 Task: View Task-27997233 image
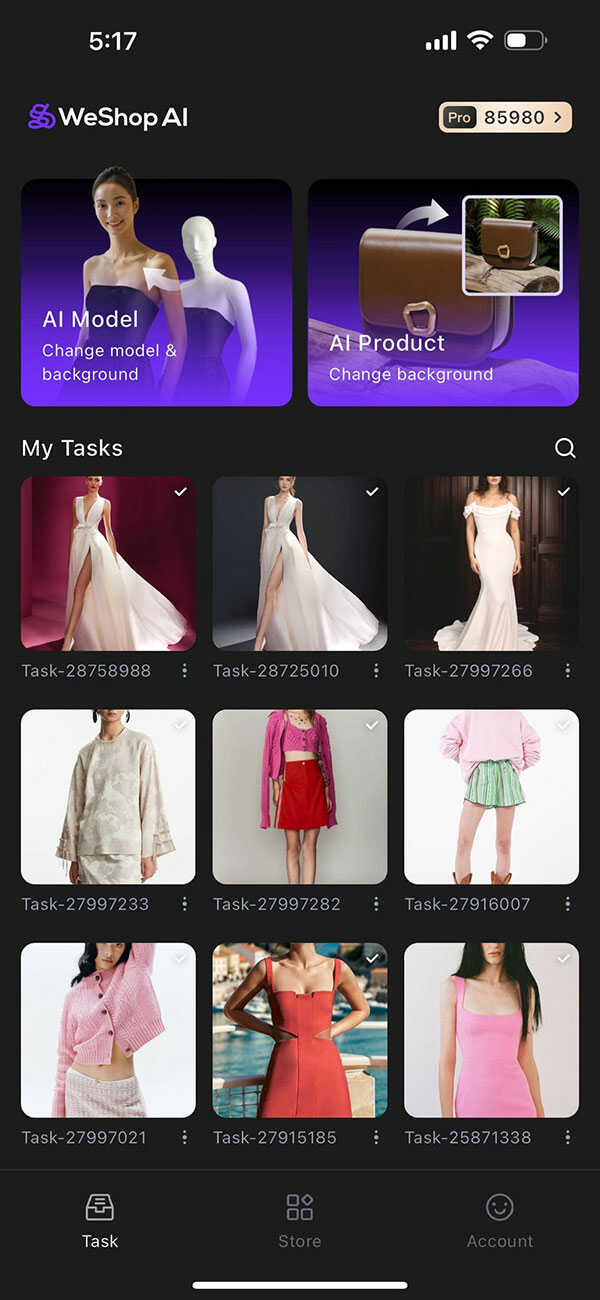108,797
